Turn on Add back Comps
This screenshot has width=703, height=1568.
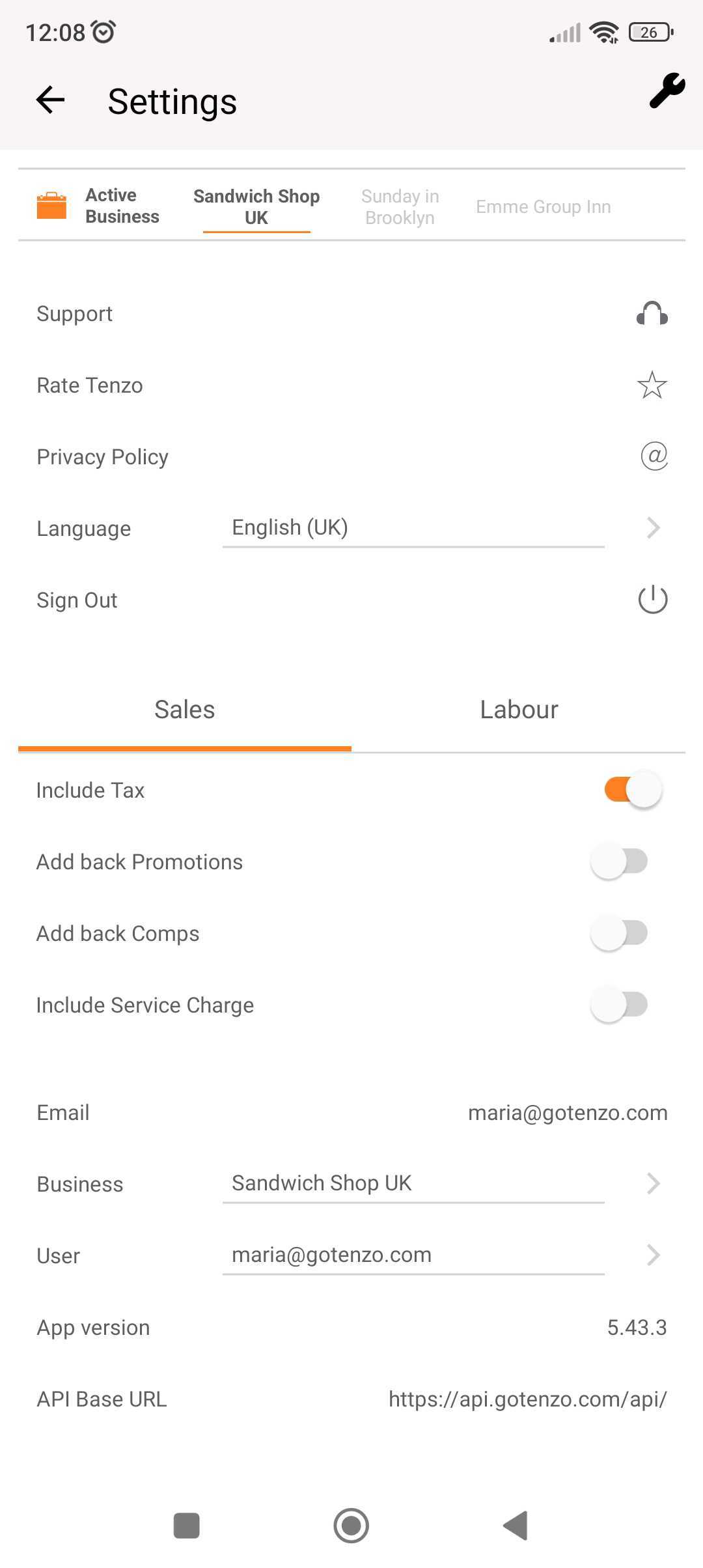[x=619, y=933]
